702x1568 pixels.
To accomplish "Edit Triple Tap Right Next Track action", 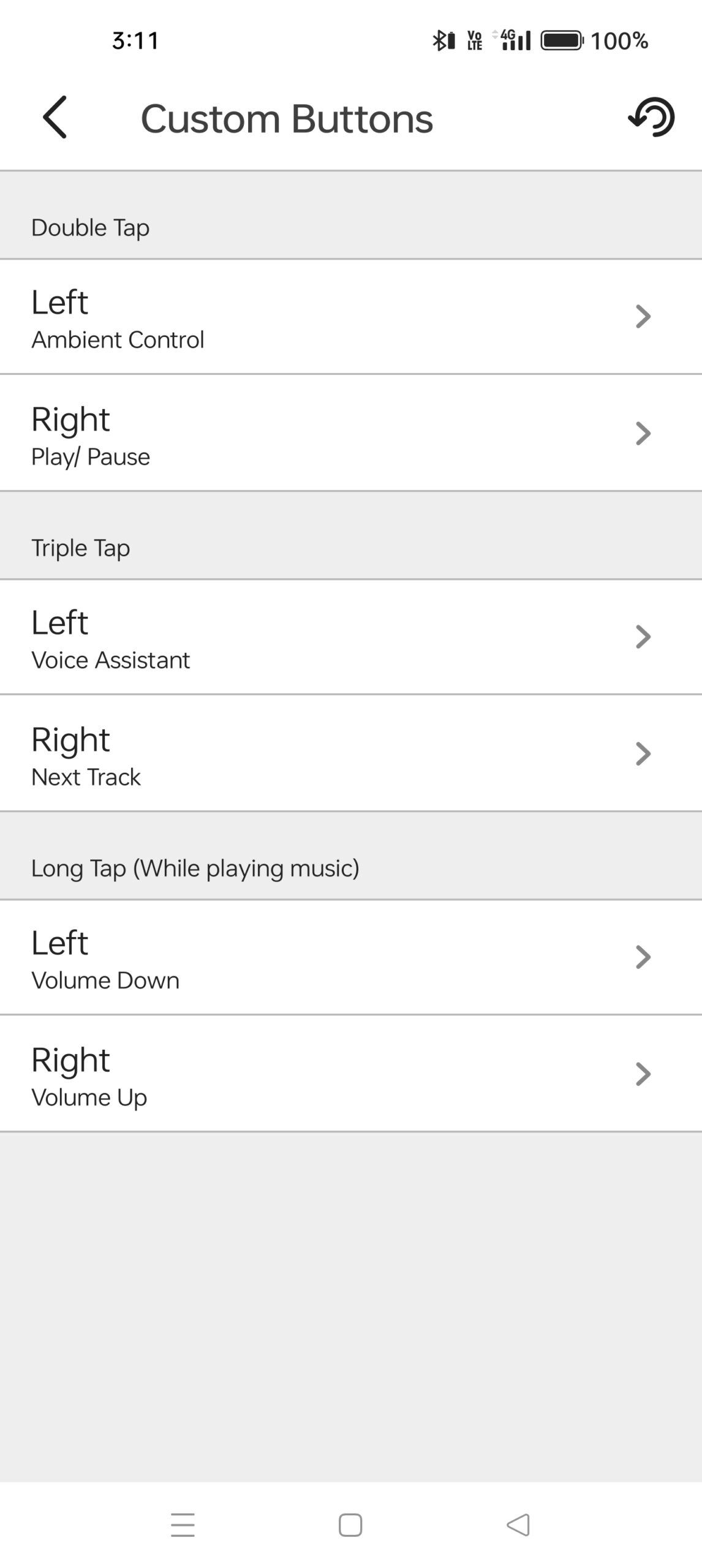I will (x=350, y=754).
